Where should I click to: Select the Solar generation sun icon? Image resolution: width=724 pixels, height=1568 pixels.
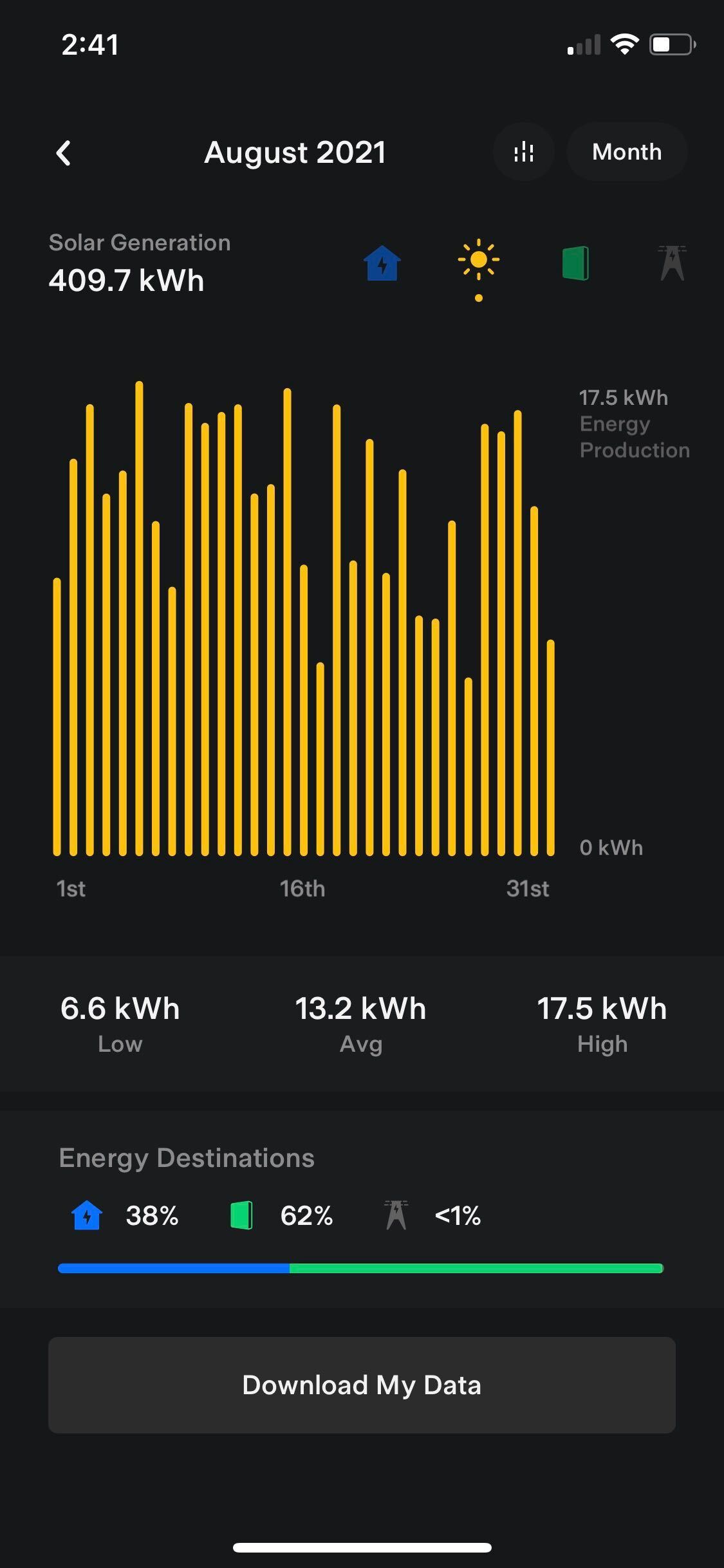tap(479, 261)
